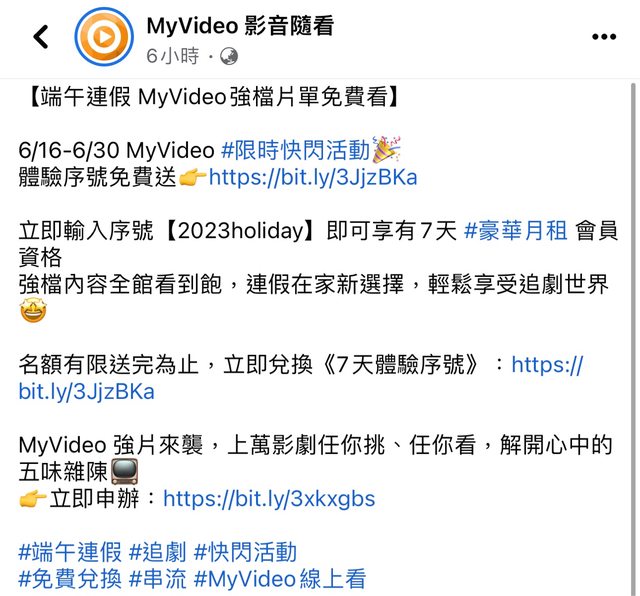Open the #豪華月租 hashtag
The image size is (640, 596).
(516, 231)
